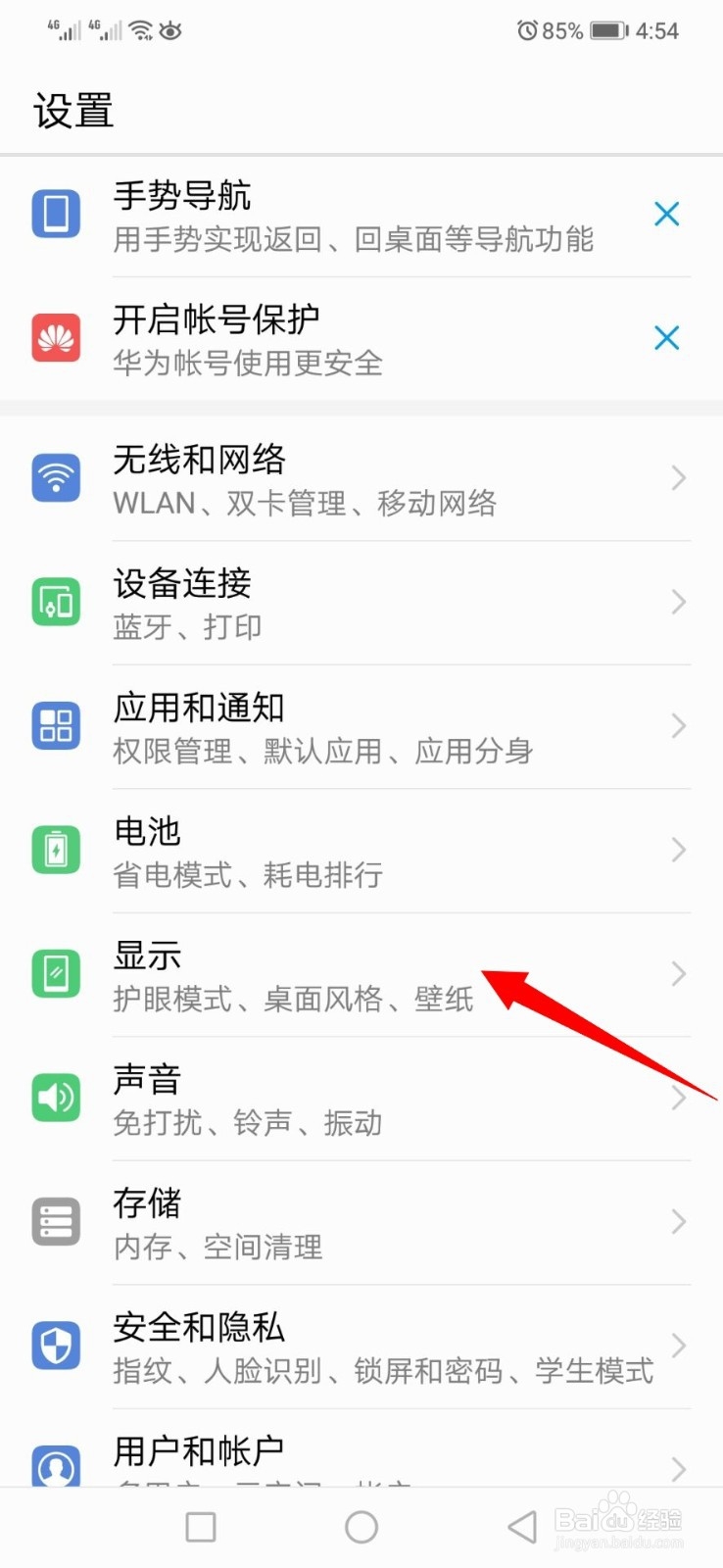
Task: Dismiss the gesture navigation suggestion card
Action: pos(666,214)
